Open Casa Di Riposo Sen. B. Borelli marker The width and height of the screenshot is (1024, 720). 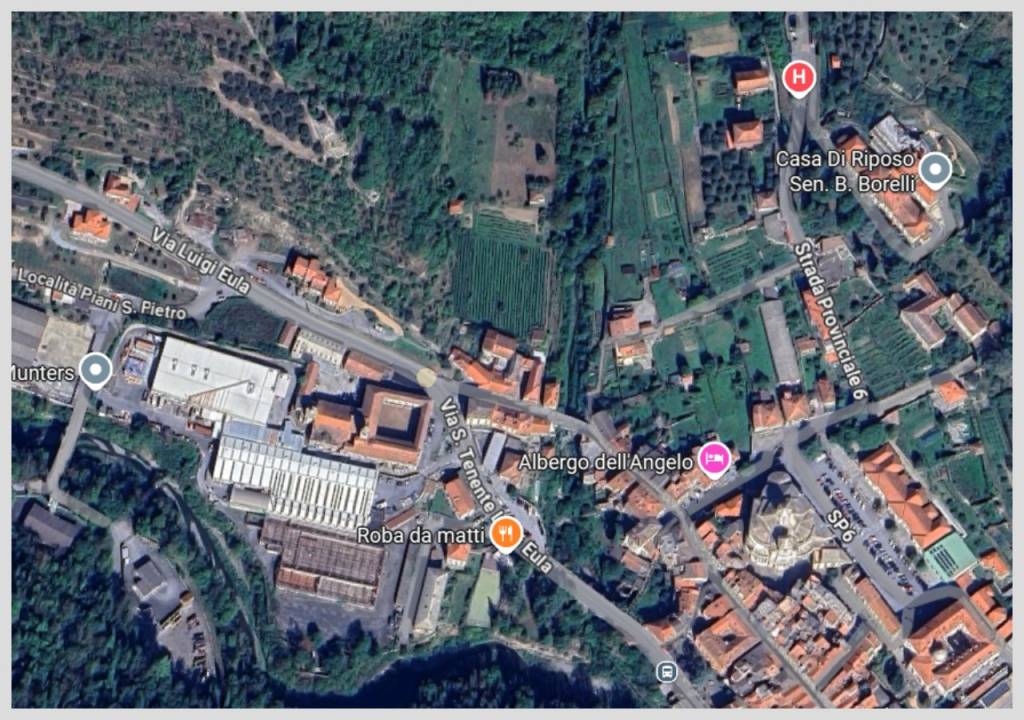[935, 170]
